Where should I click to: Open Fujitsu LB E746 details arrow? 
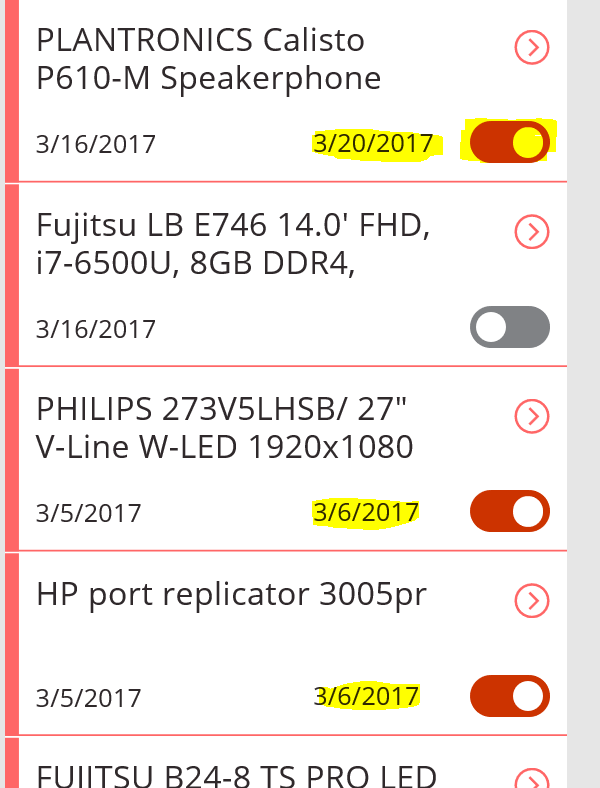pyautogui.click(x=532, y=232)
